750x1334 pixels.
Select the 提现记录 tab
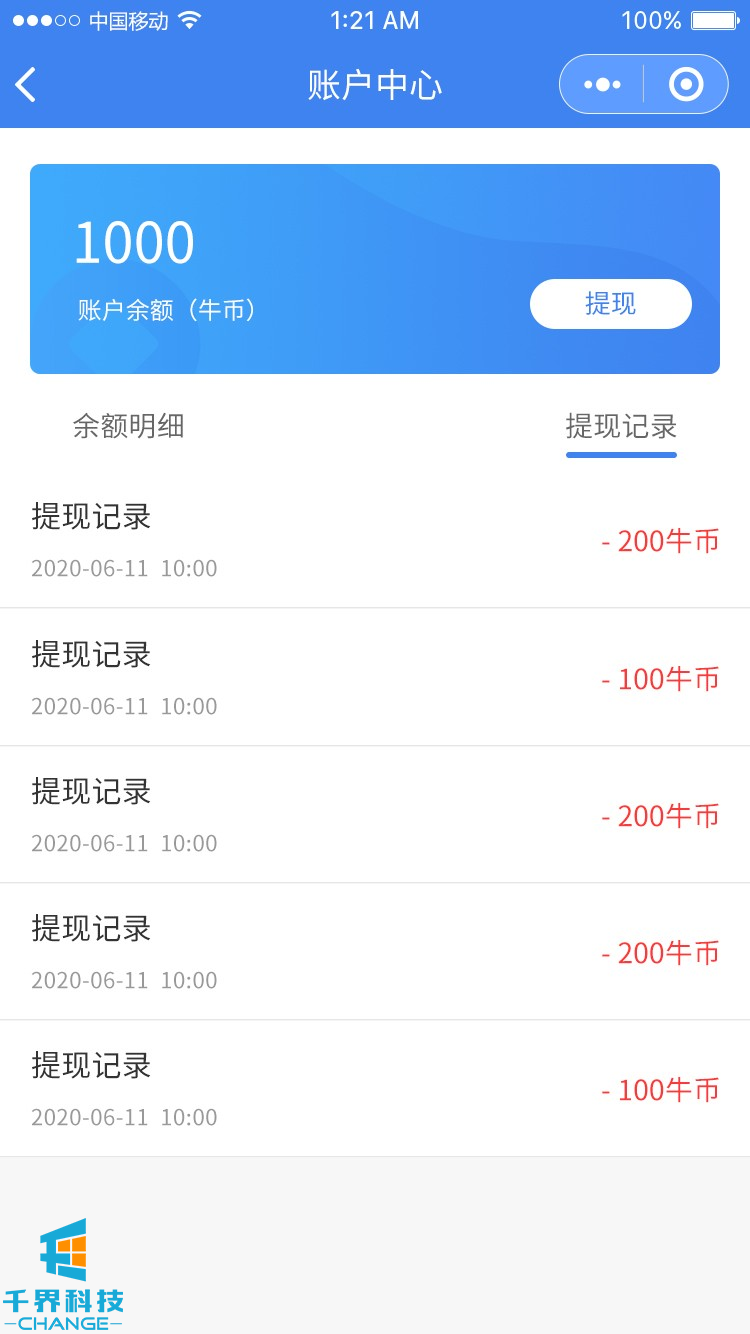point(621,427)
